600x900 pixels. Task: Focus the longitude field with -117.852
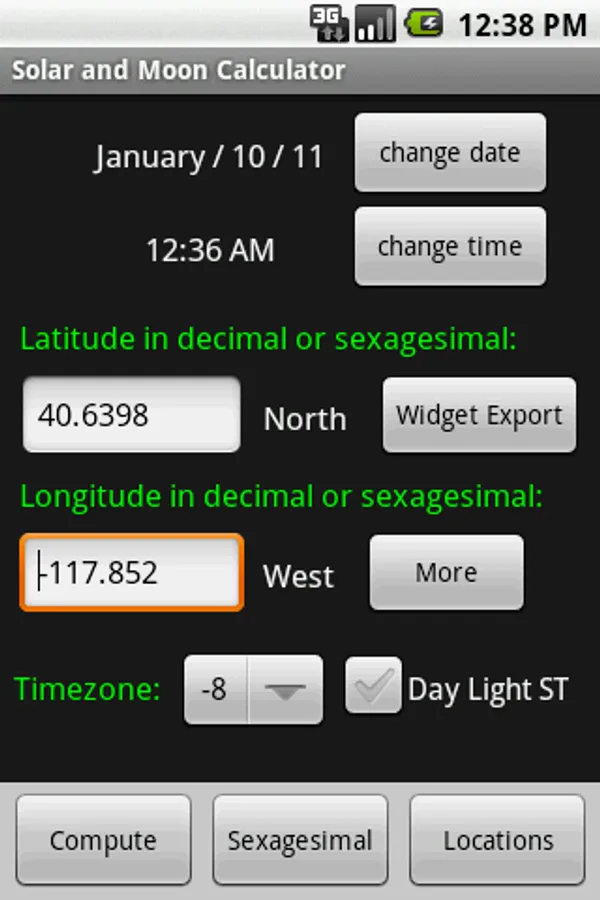click(131, 573)
